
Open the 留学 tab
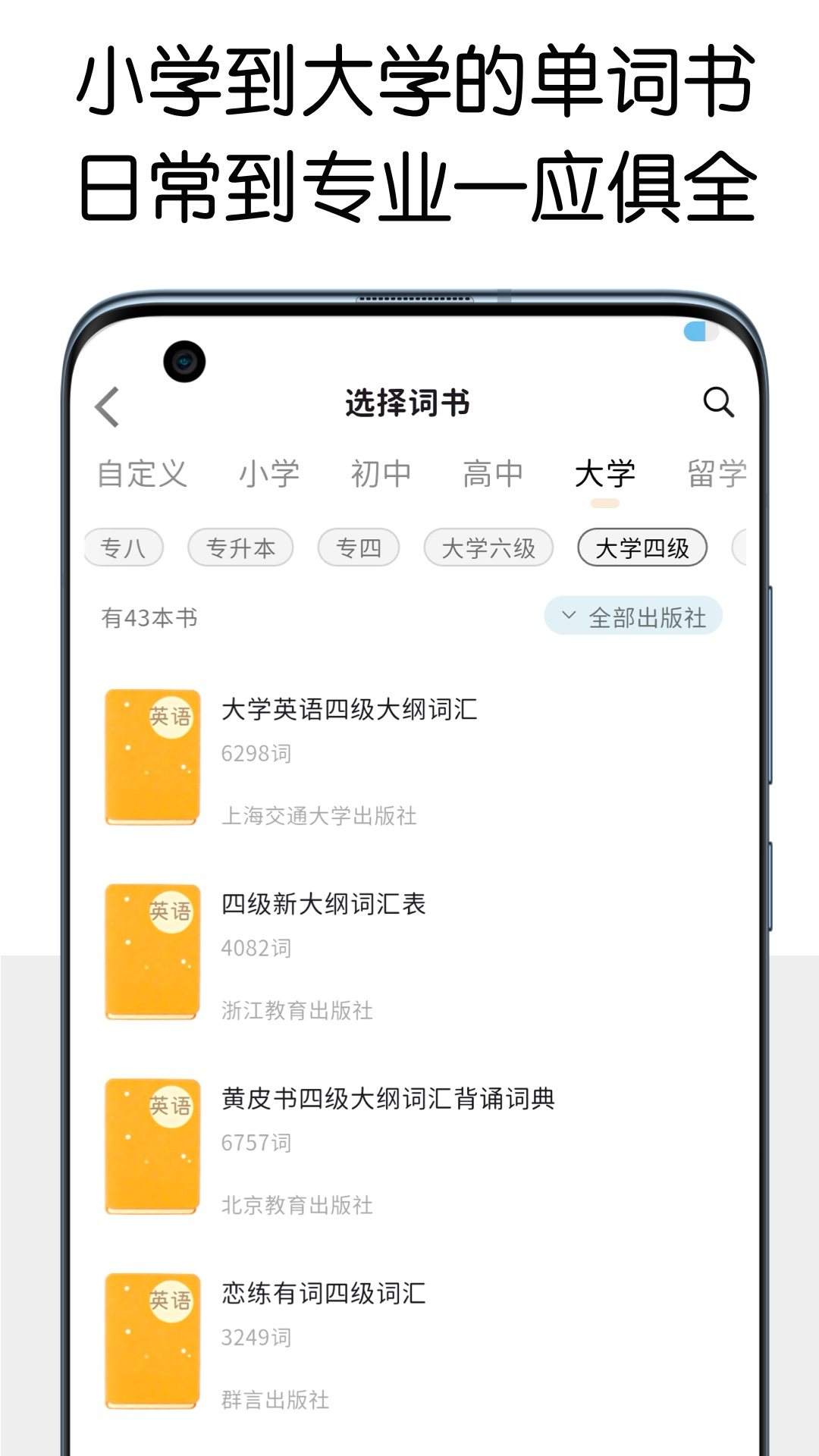tap(714, 472)
